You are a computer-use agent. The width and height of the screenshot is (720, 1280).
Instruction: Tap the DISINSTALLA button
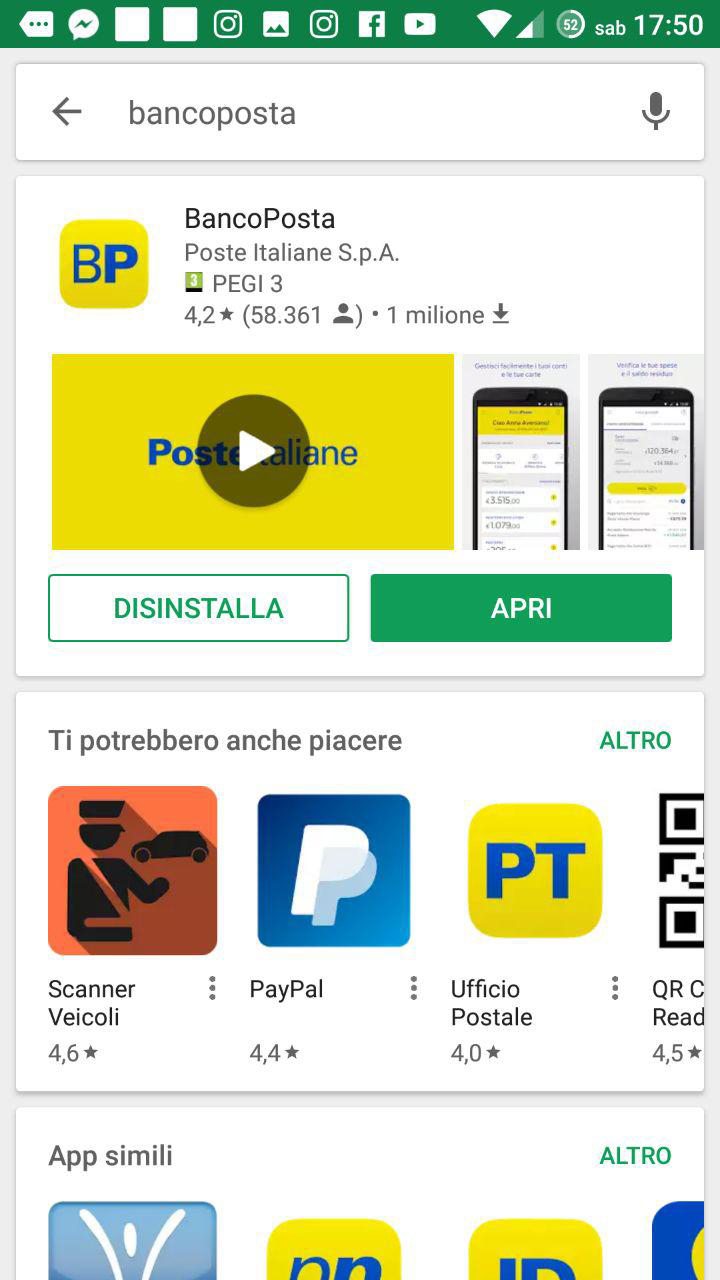[x=198, y=608]
